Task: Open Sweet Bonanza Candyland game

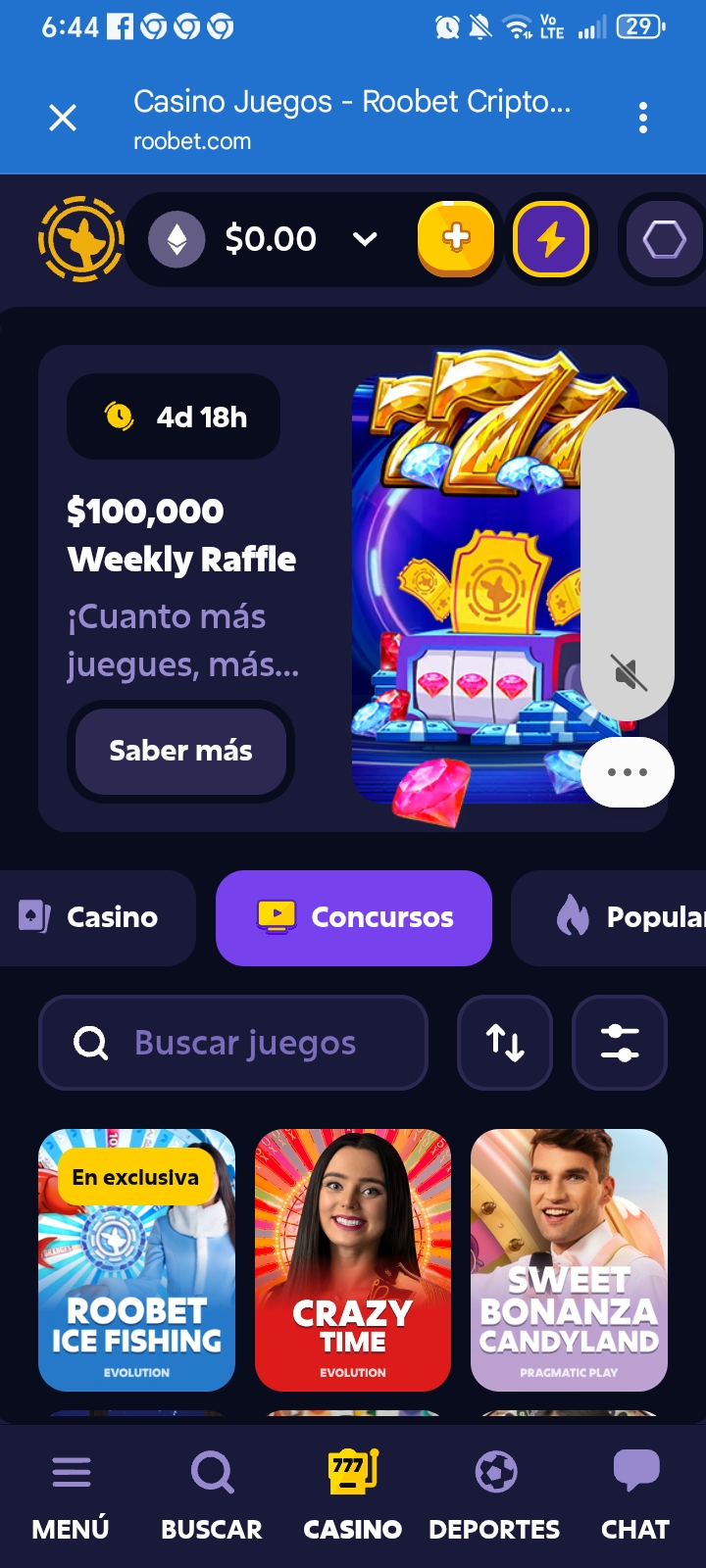Action: click(569, 1260)
